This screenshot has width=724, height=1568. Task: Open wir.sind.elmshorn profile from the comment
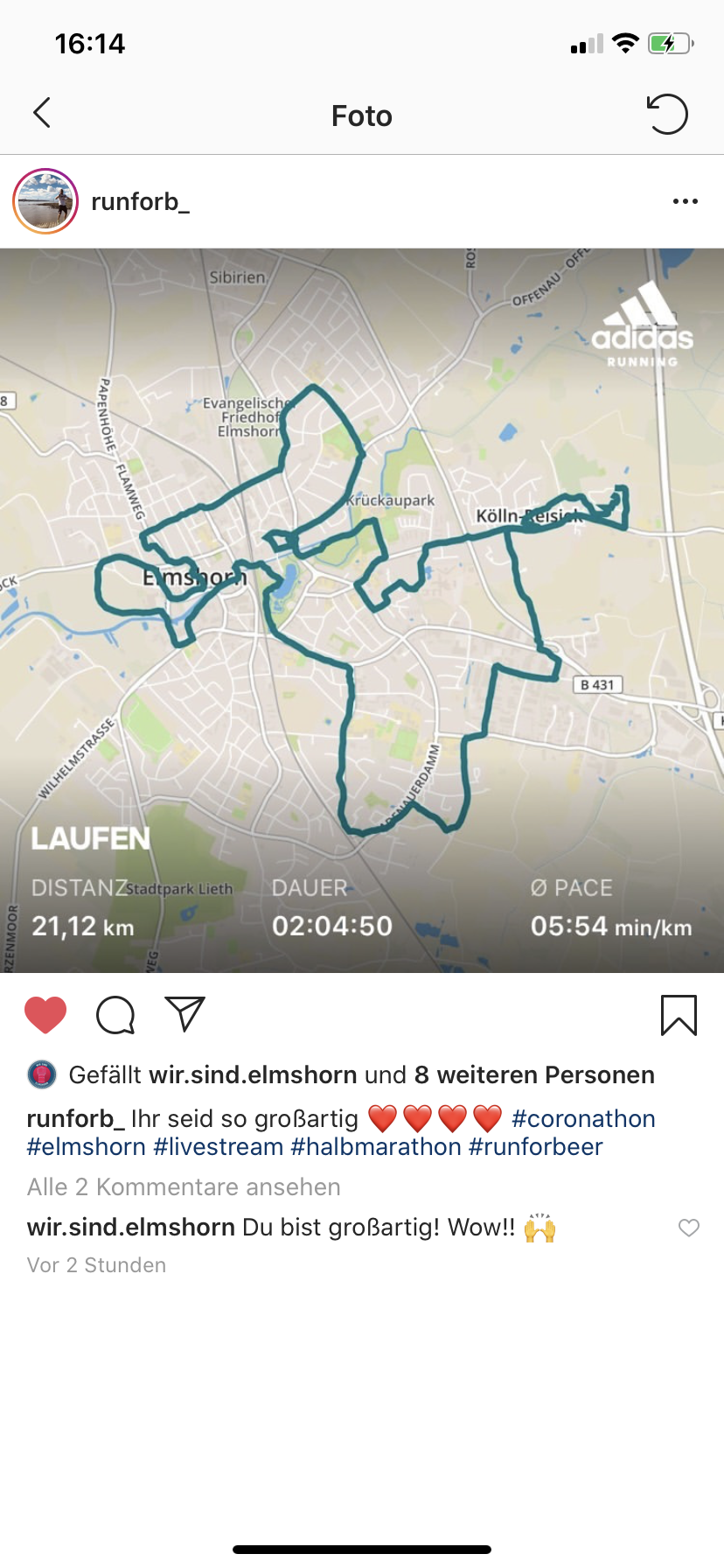pyautogui.click(x=131, y=1228)
